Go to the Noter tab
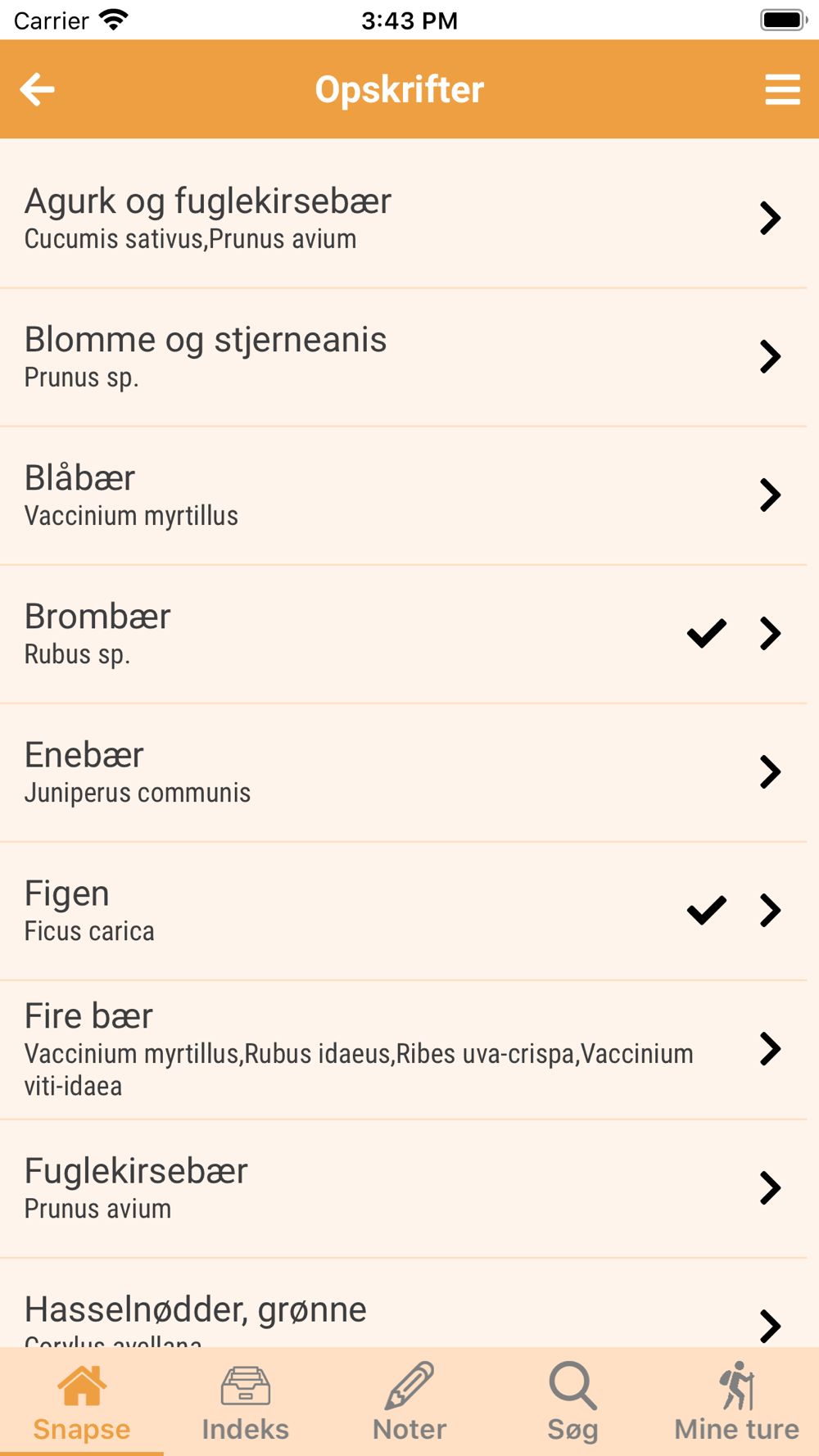Viewport: 819px width, 1456px height. (409, 1402)
